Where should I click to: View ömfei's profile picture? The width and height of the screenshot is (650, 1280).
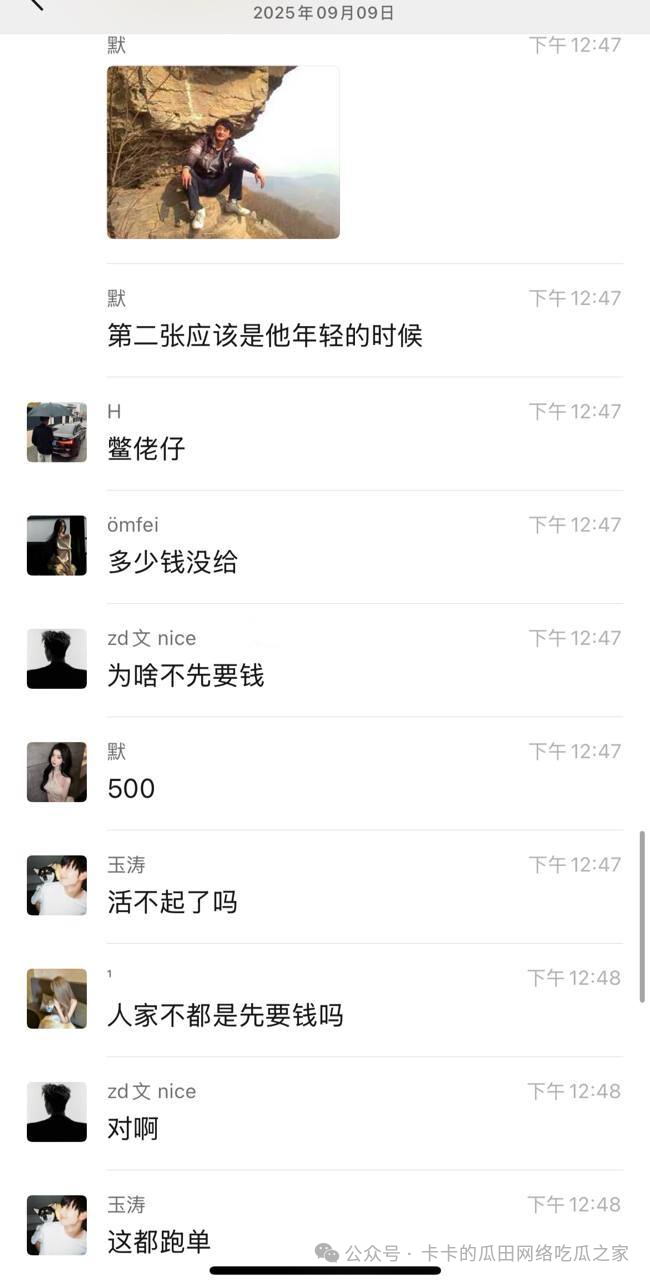coord(56,545)
